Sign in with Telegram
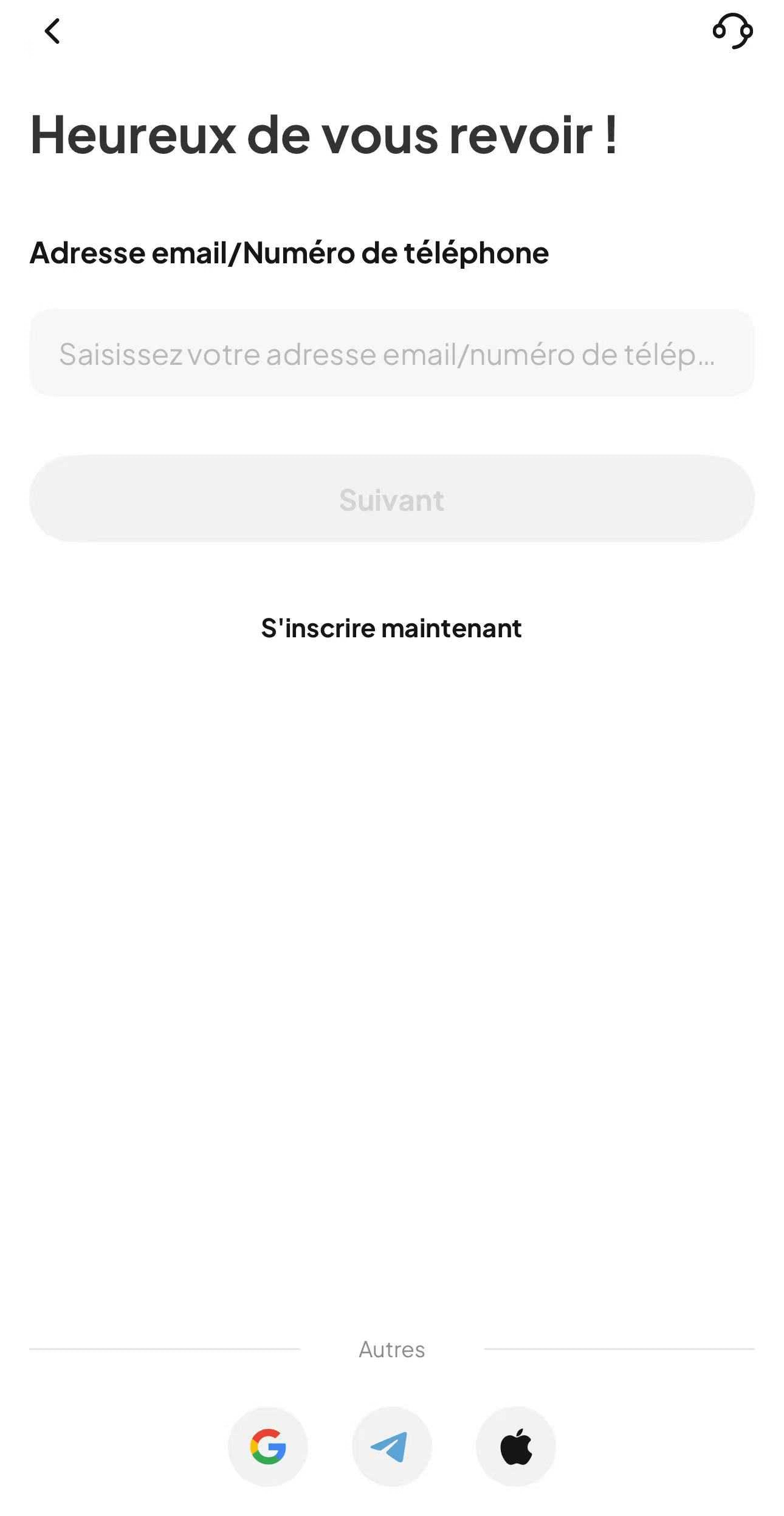This screenshot has height=1516, width=784. pyautogui.click(x=391, y=1447)
